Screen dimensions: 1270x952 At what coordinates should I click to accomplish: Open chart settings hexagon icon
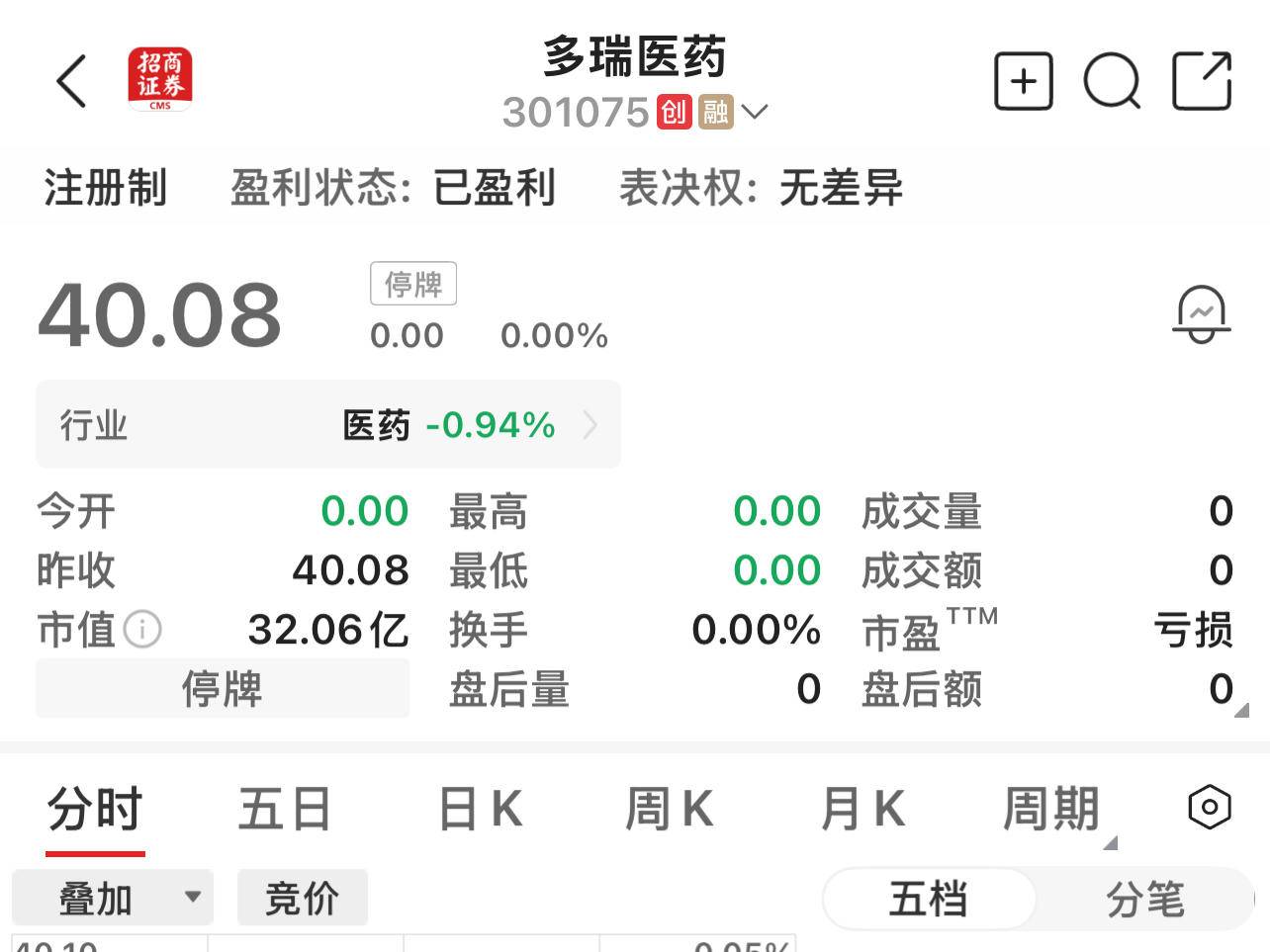[x=1209, y=808]
